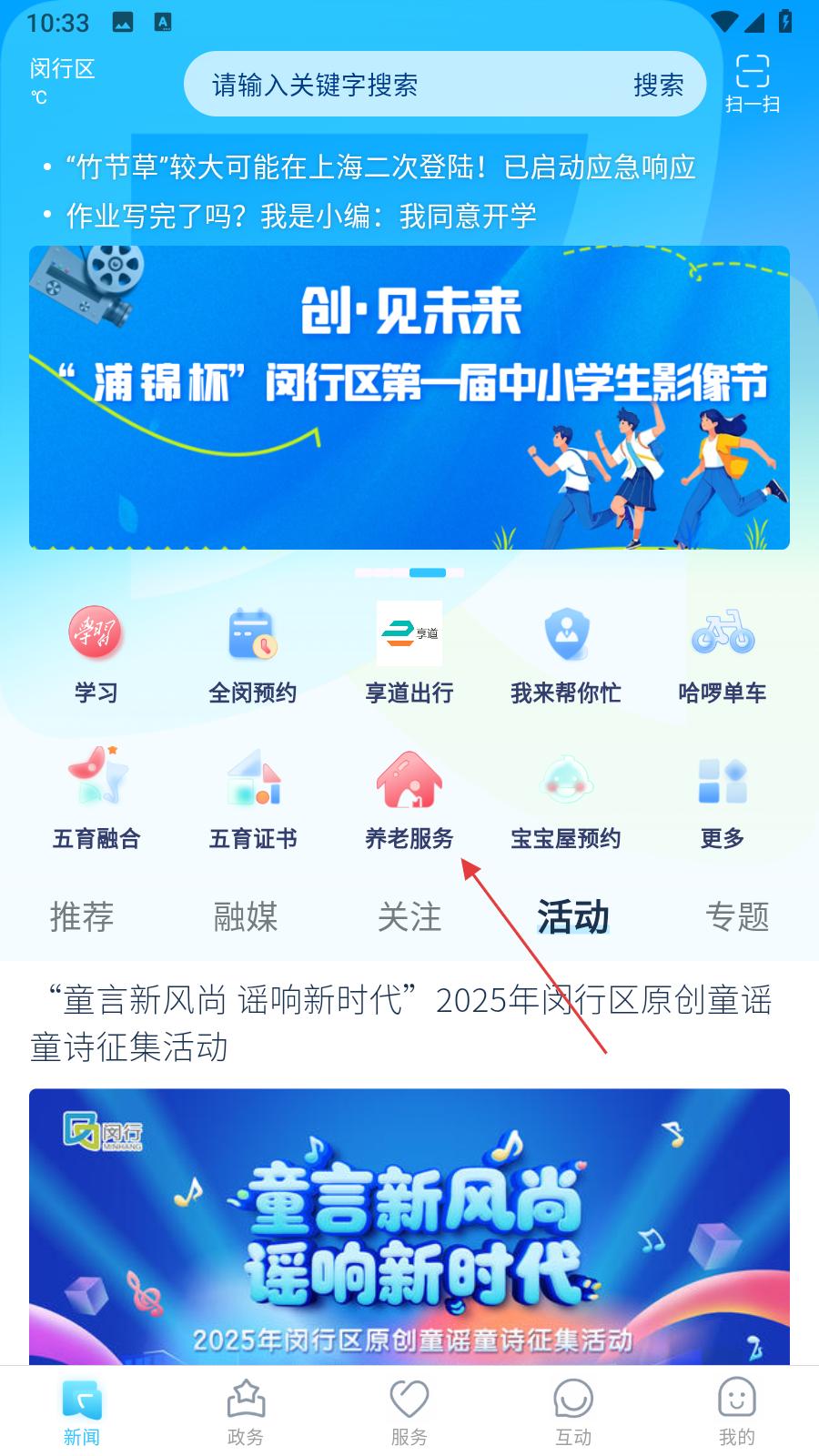Select the 专题 tab
This screenshot has width=819, height=1456.
tap(737, 916)
